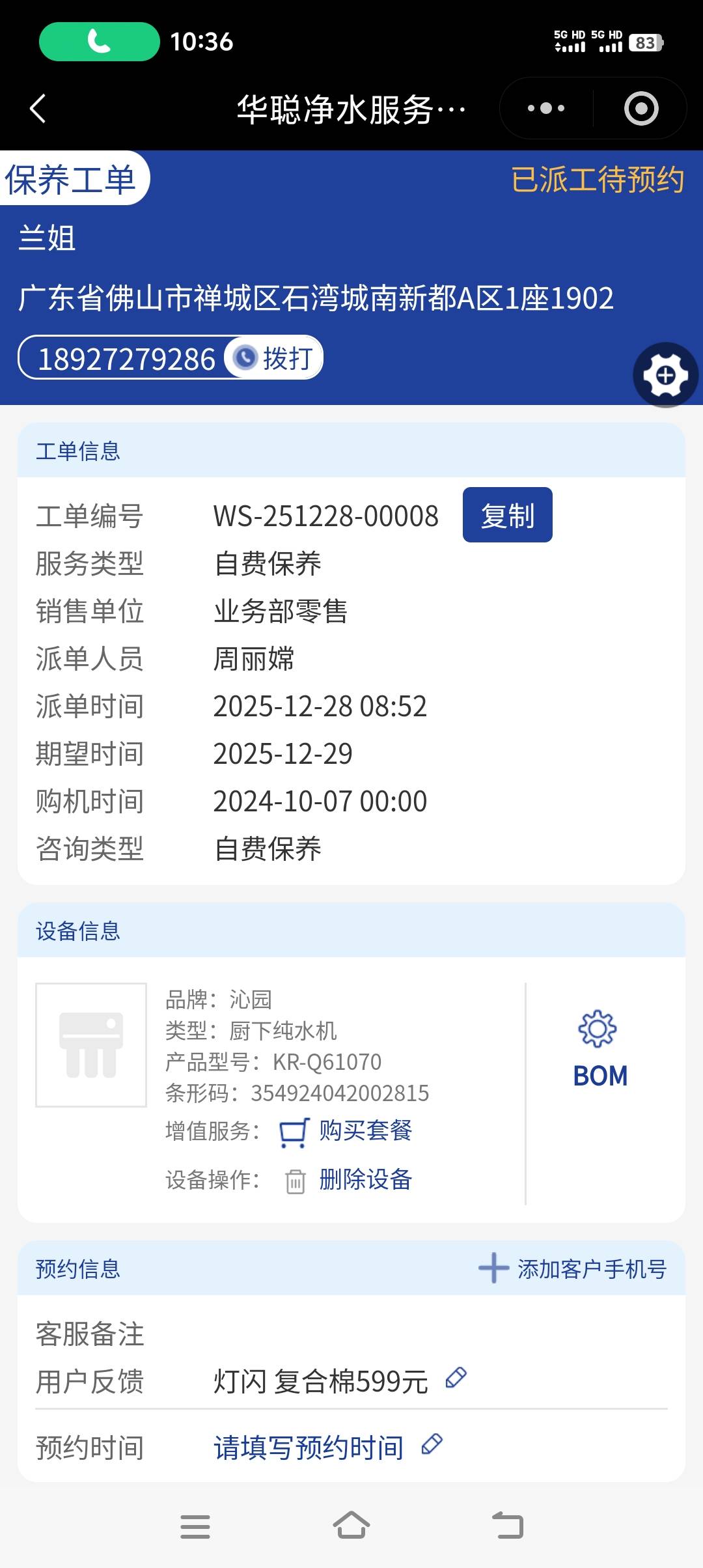
Task: Open the mini program more options menu
Action: (x=545, y=109)
